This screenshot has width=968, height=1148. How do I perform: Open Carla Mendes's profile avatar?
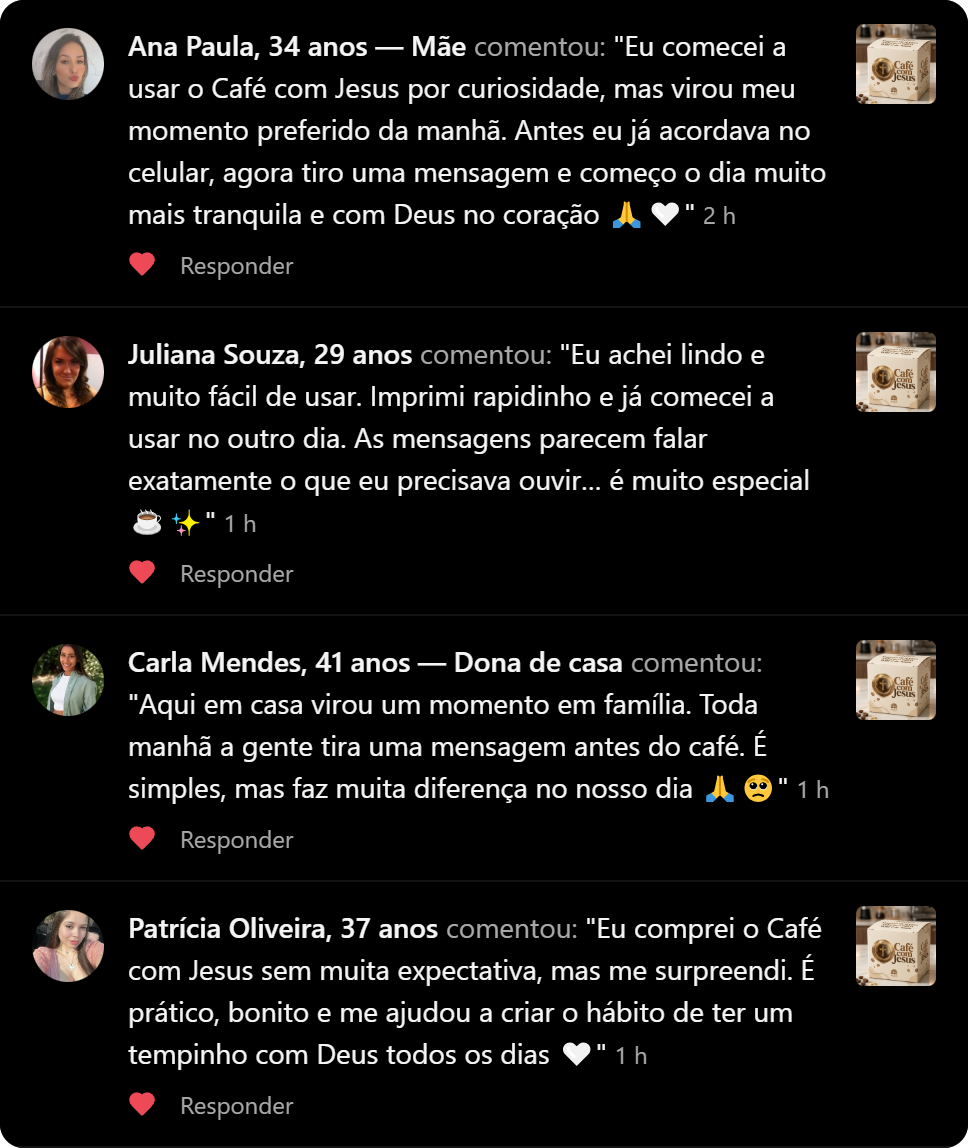pyautogui.click(x=68, y=680)
